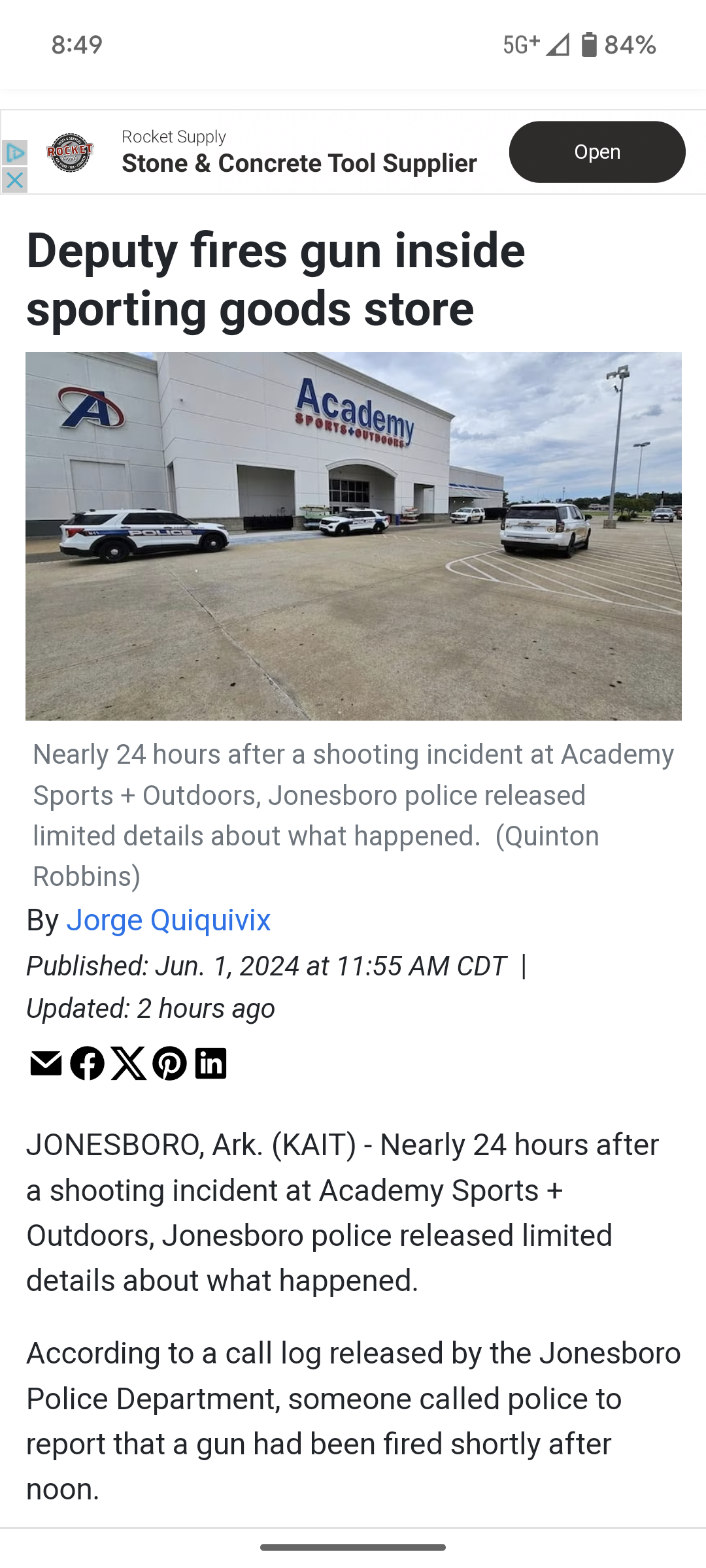Open the AdChoices info icon
Image resolution: width=706 pixels, height=1568 pixels.
click(x=14, y=153)
